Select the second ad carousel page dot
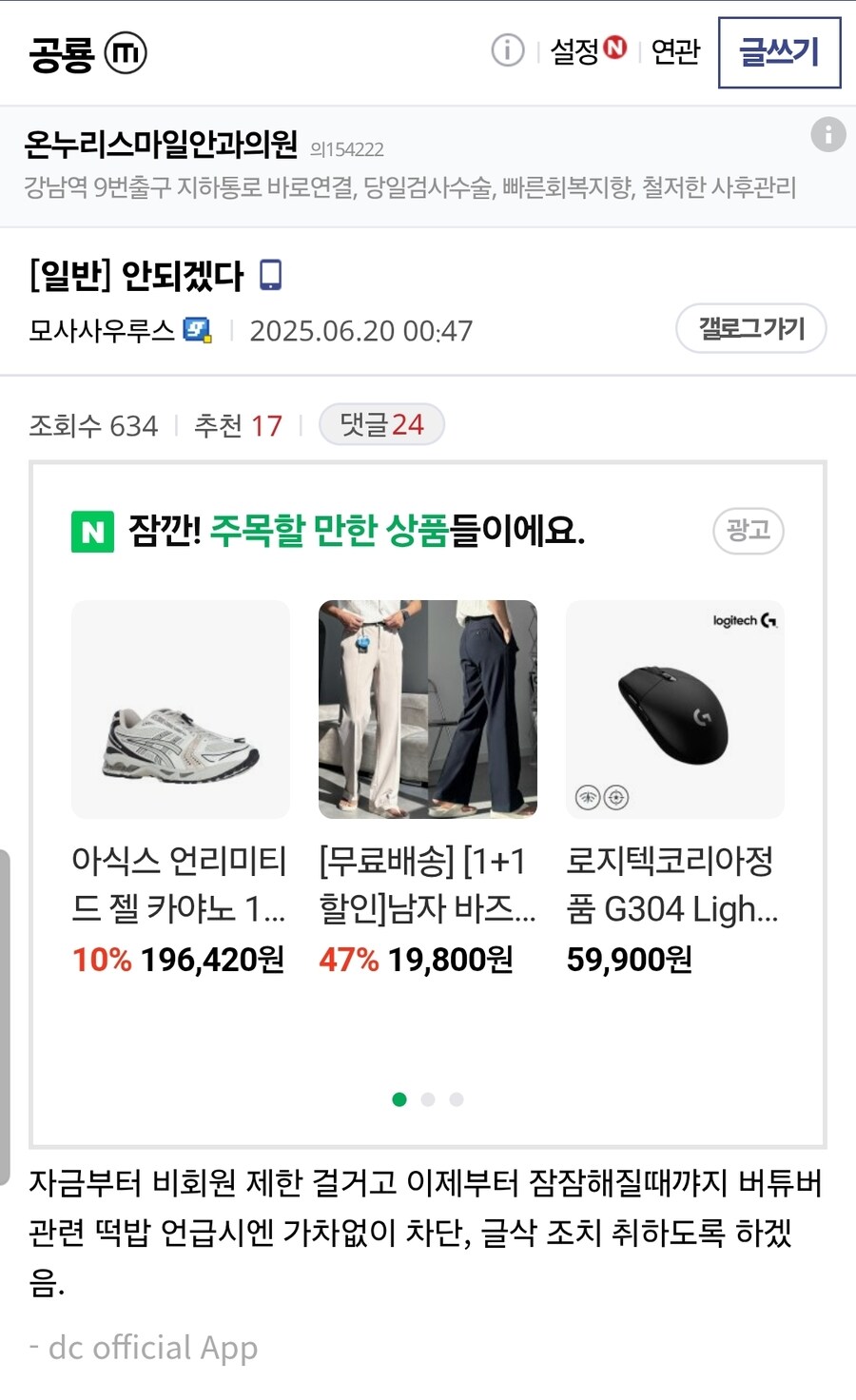Screen dimensions: 856x1400 pyautogui.click(x=428, y=1099)
